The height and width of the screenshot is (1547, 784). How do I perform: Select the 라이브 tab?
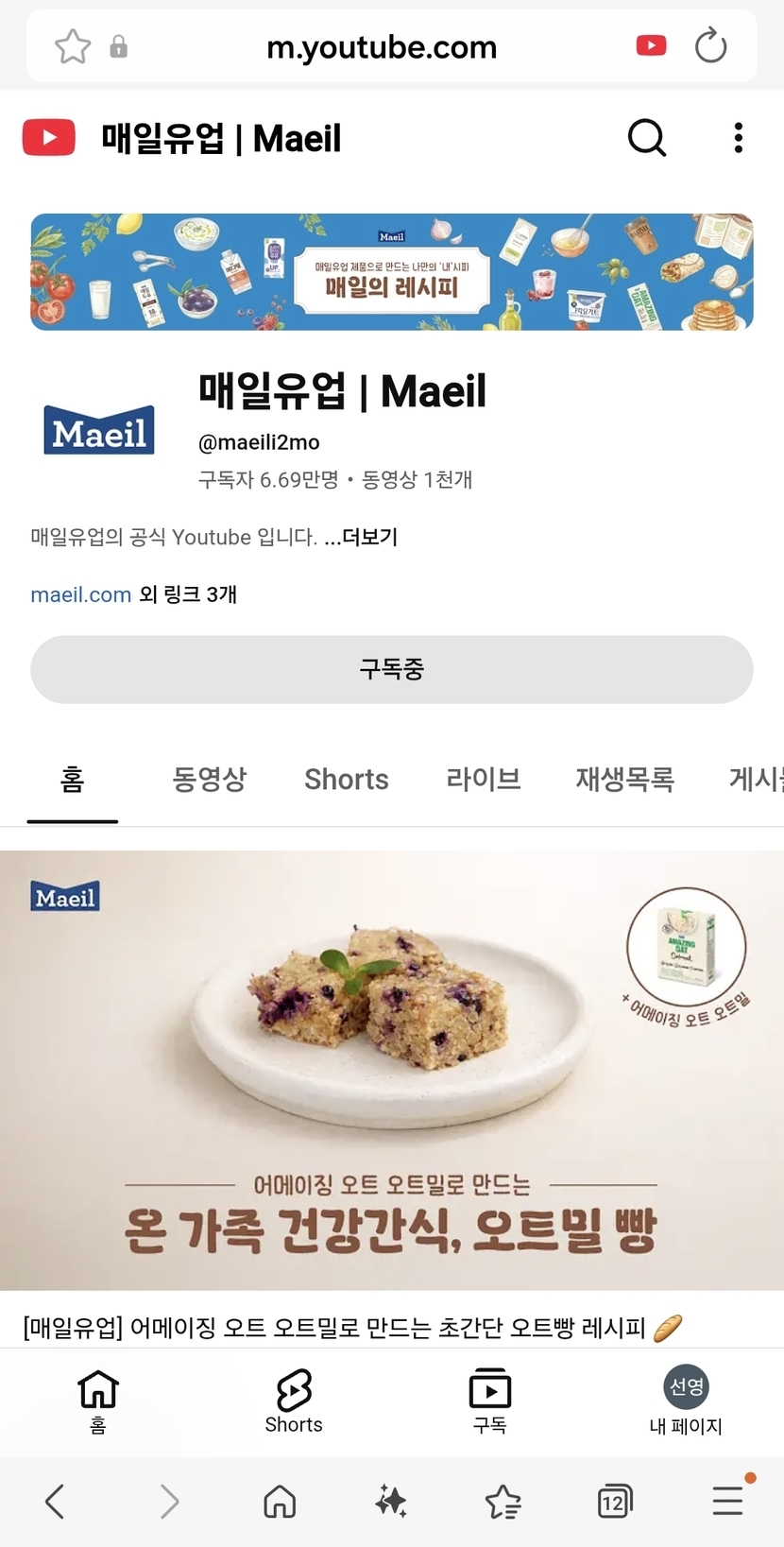[x=483, y=780]
